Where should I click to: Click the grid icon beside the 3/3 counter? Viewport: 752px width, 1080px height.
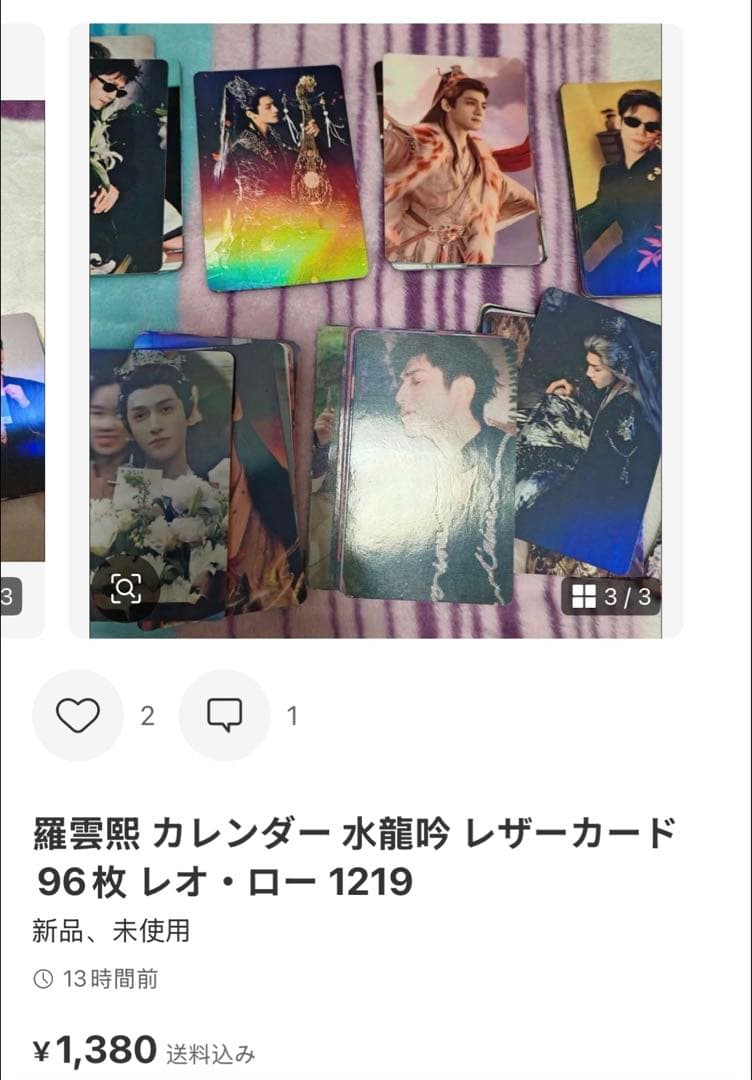(586, 598)
